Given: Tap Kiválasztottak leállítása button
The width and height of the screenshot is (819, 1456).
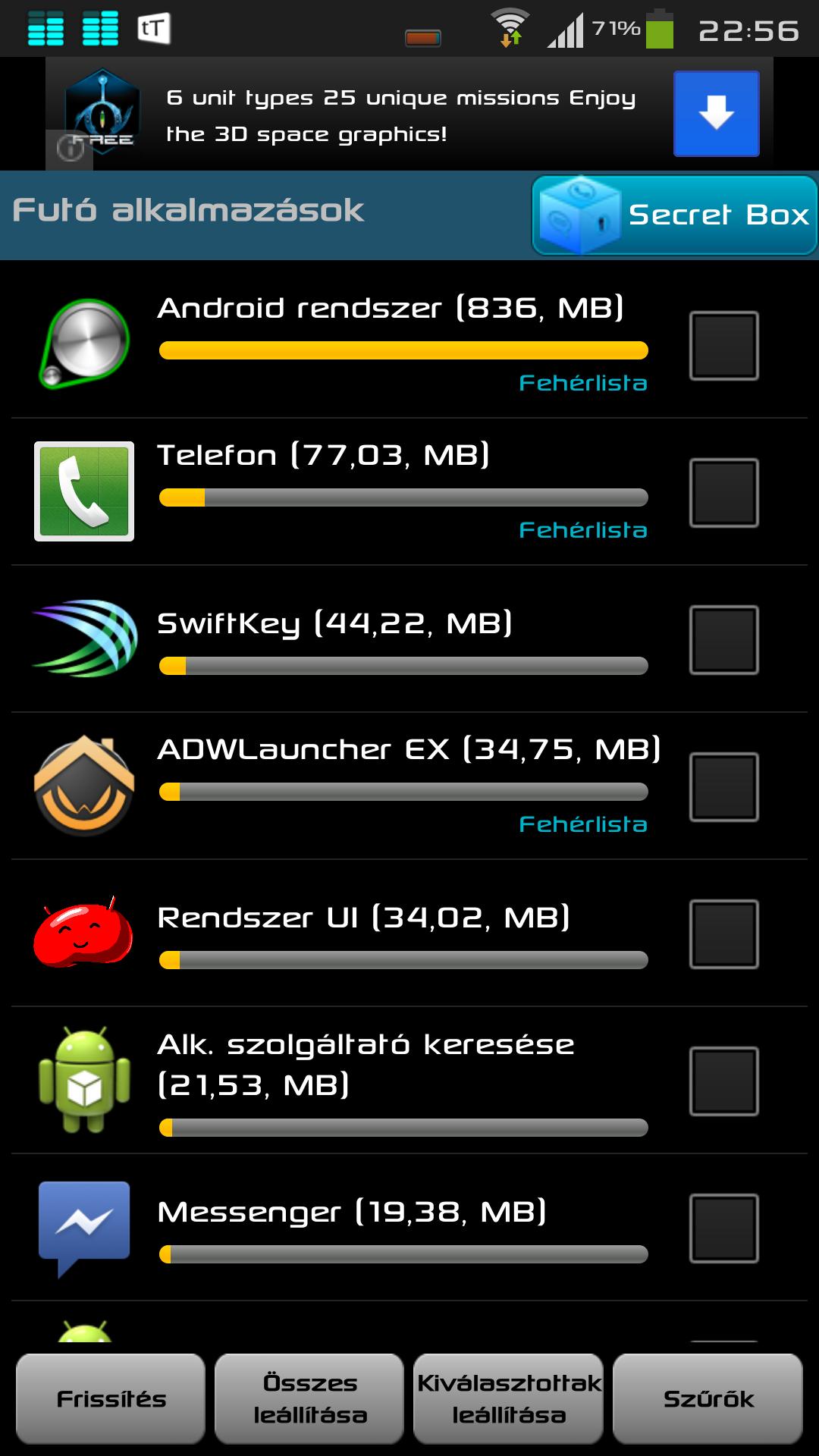Looking at the screenshot, I should coord(508,1398).
